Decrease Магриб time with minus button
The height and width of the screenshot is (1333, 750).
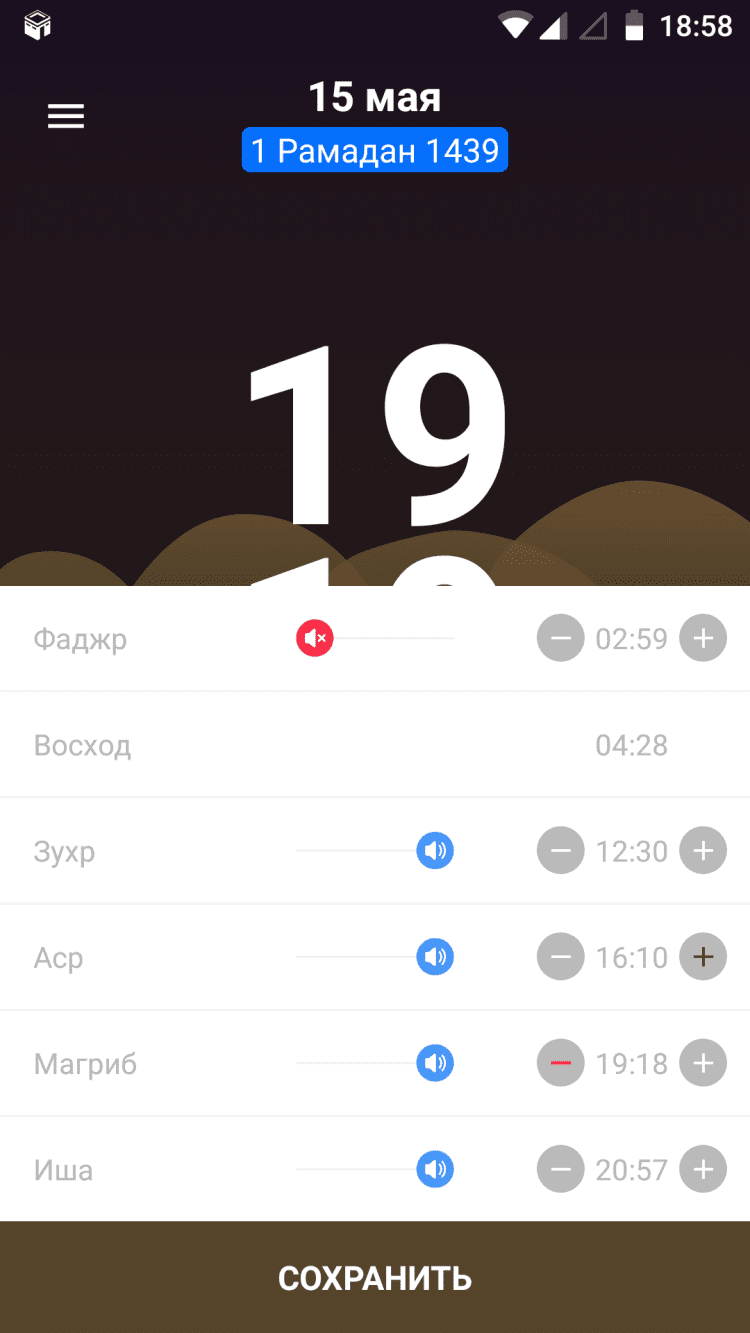pos(560,1063)
